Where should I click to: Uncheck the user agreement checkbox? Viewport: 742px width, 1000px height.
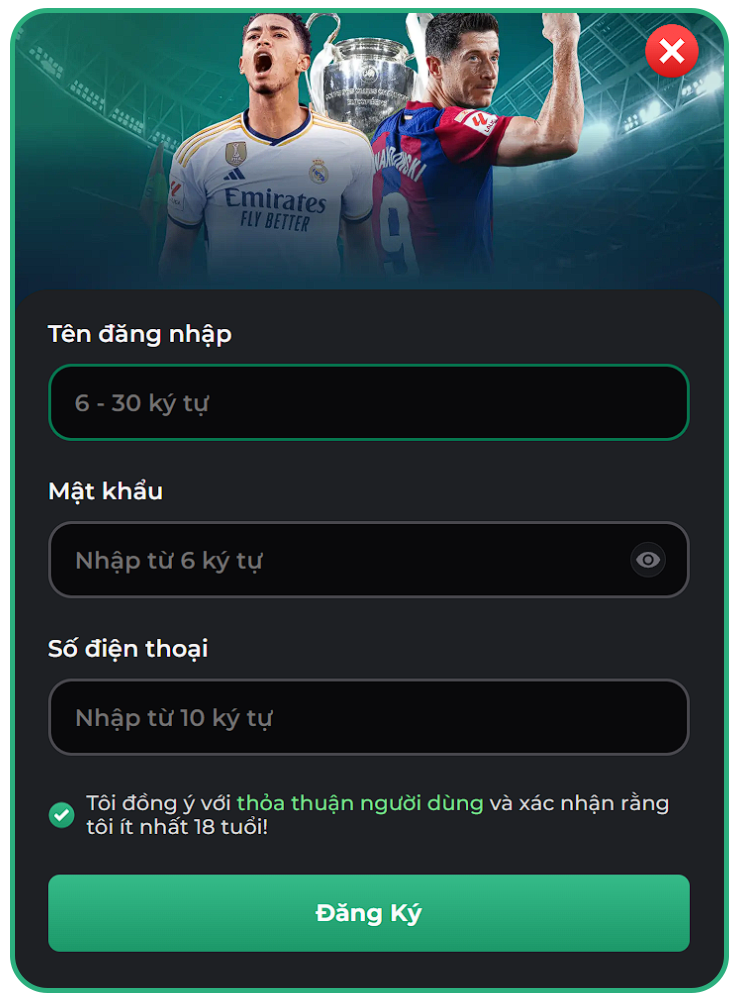62,815
